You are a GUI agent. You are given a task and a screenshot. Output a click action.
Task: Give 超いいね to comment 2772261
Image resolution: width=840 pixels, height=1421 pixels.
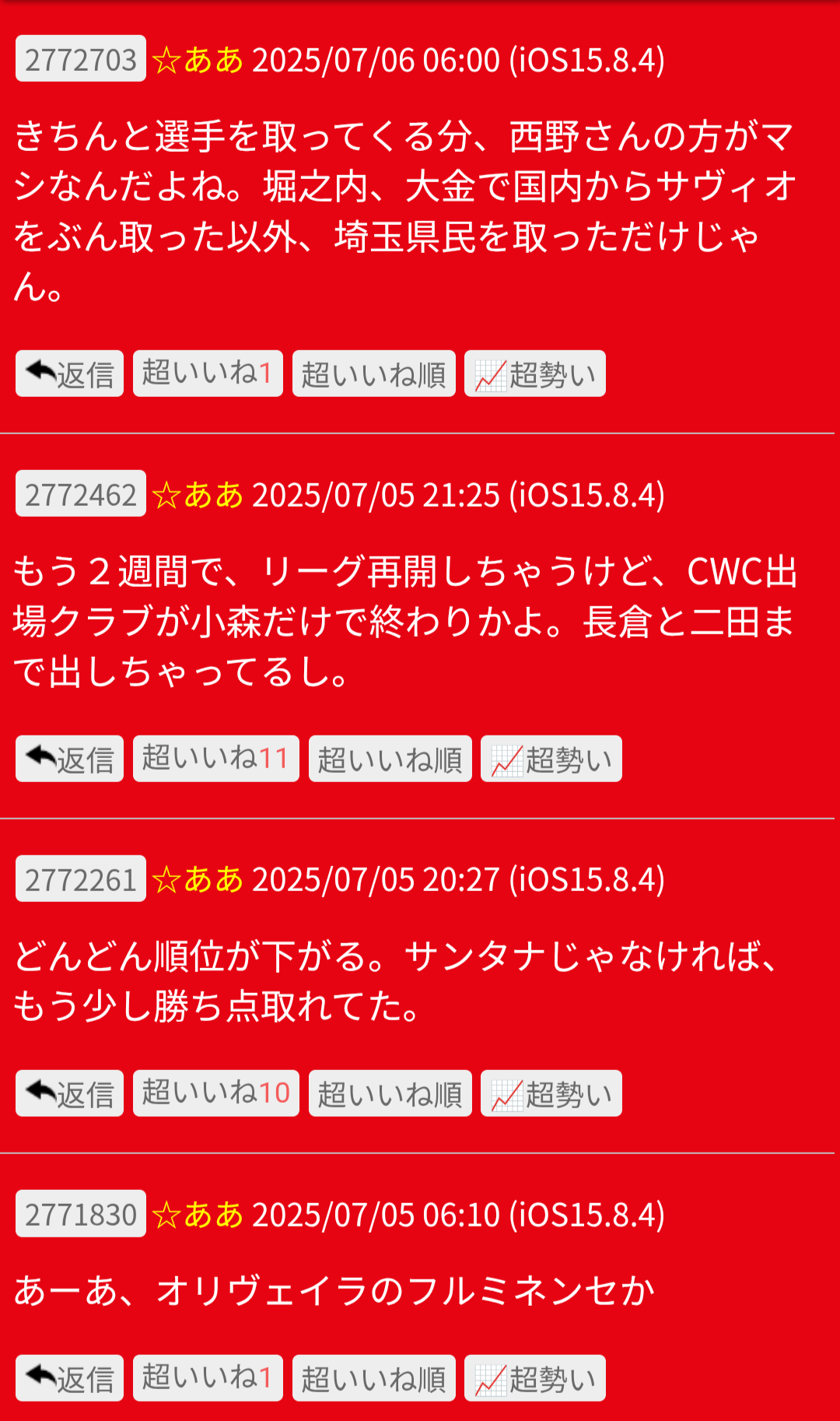[x=215, y=1093]
